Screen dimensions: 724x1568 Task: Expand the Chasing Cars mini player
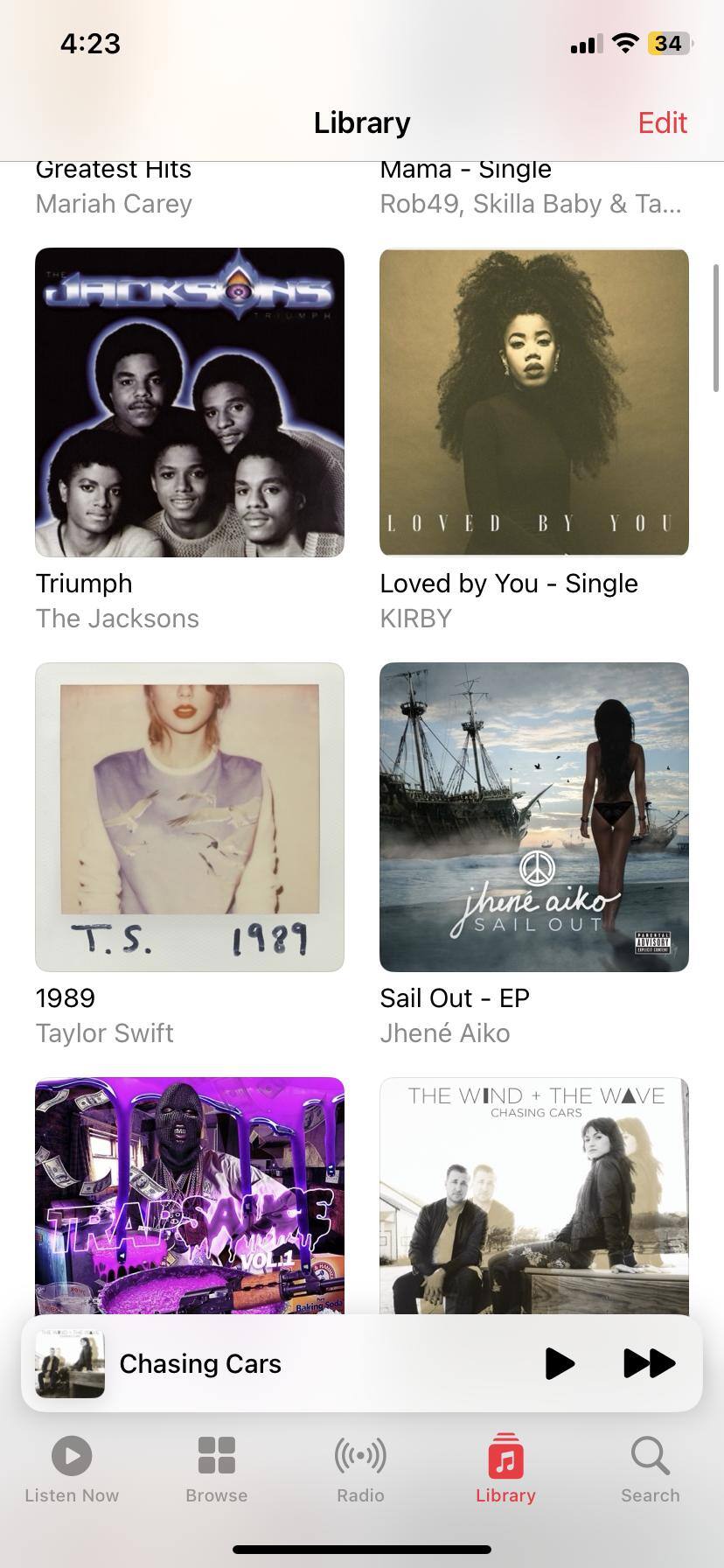click(x=262, y=1363)
